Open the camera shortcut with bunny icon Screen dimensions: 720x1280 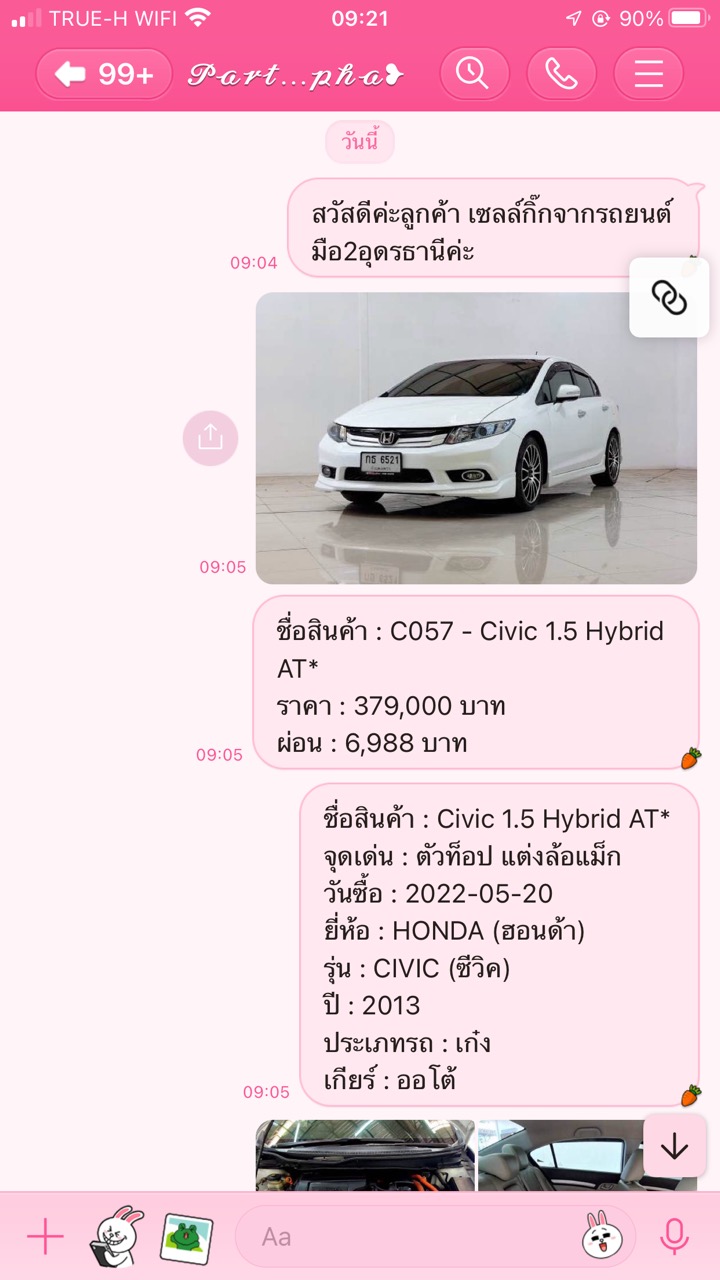coord(117,1237)
